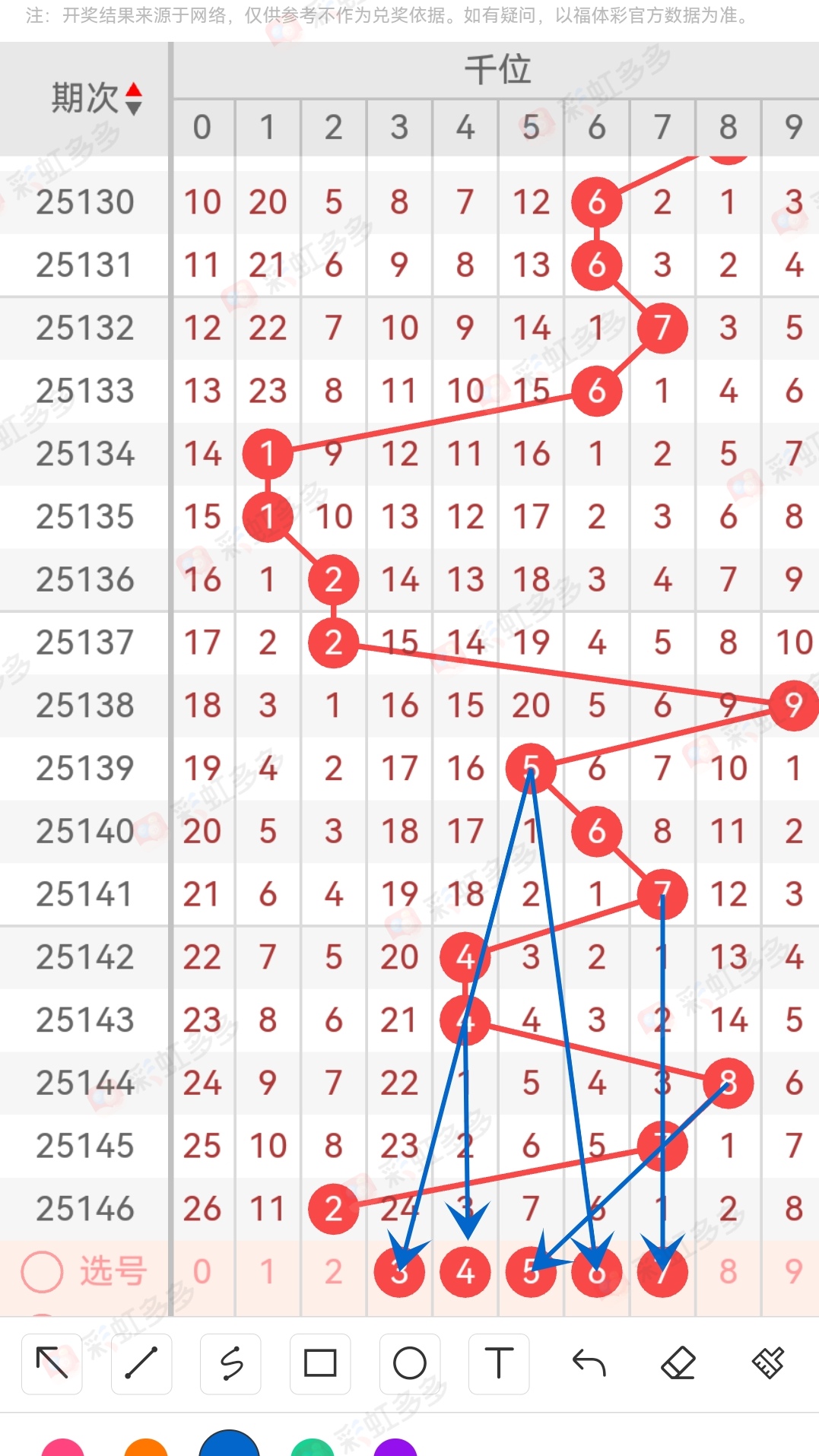Select the arrow drawing tool
Viewport: 819px width, 1456px height.
point(52,1363)
